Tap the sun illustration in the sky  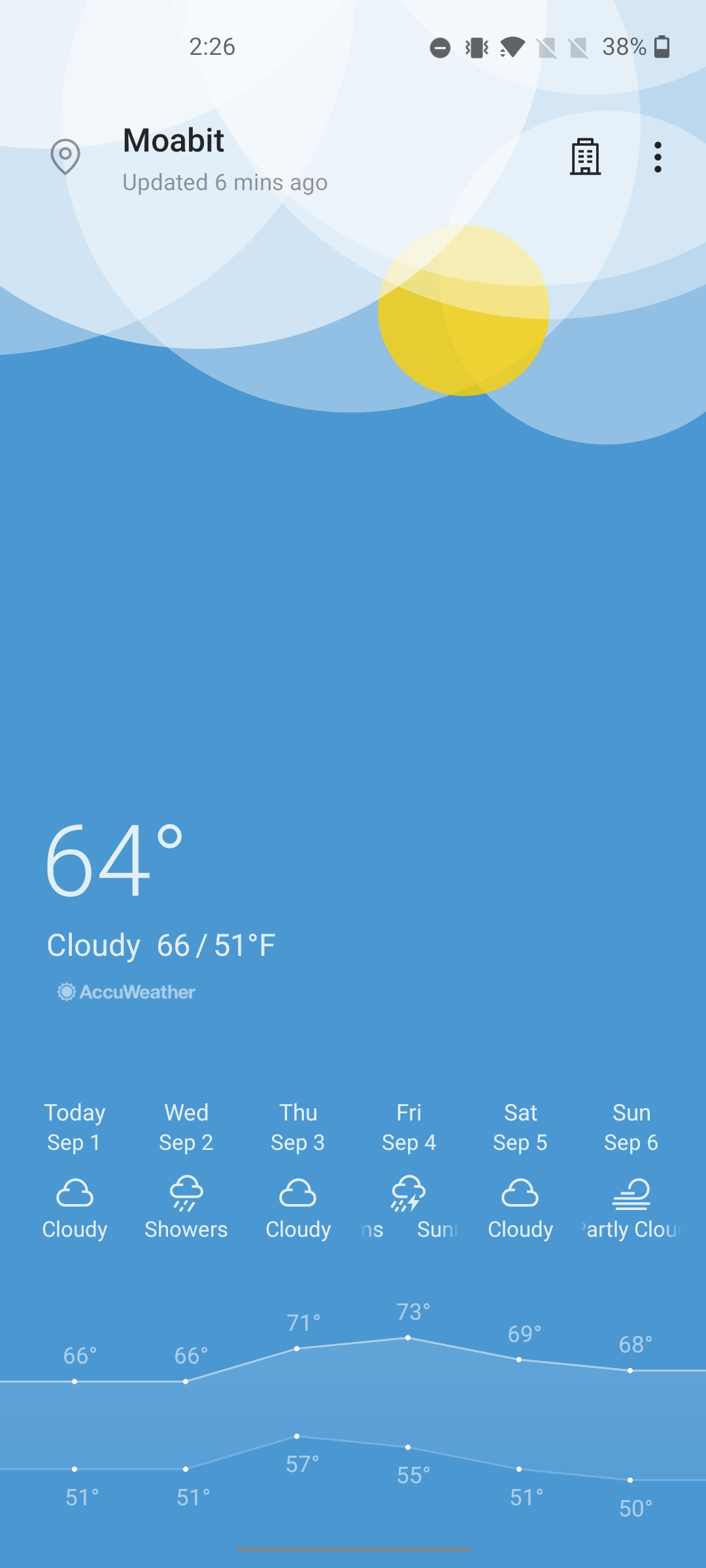coord(462,310)
